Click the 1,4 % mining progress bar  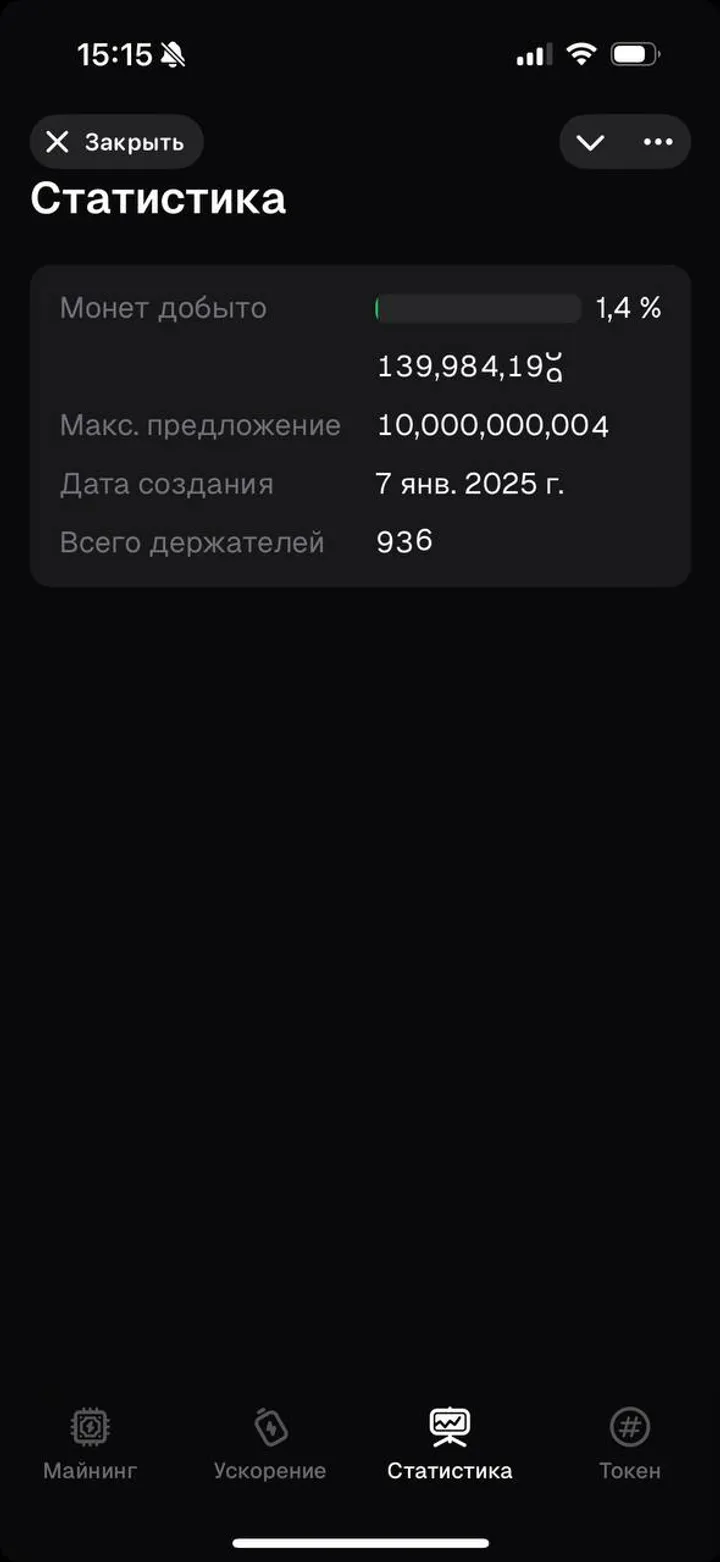(479, 309)
